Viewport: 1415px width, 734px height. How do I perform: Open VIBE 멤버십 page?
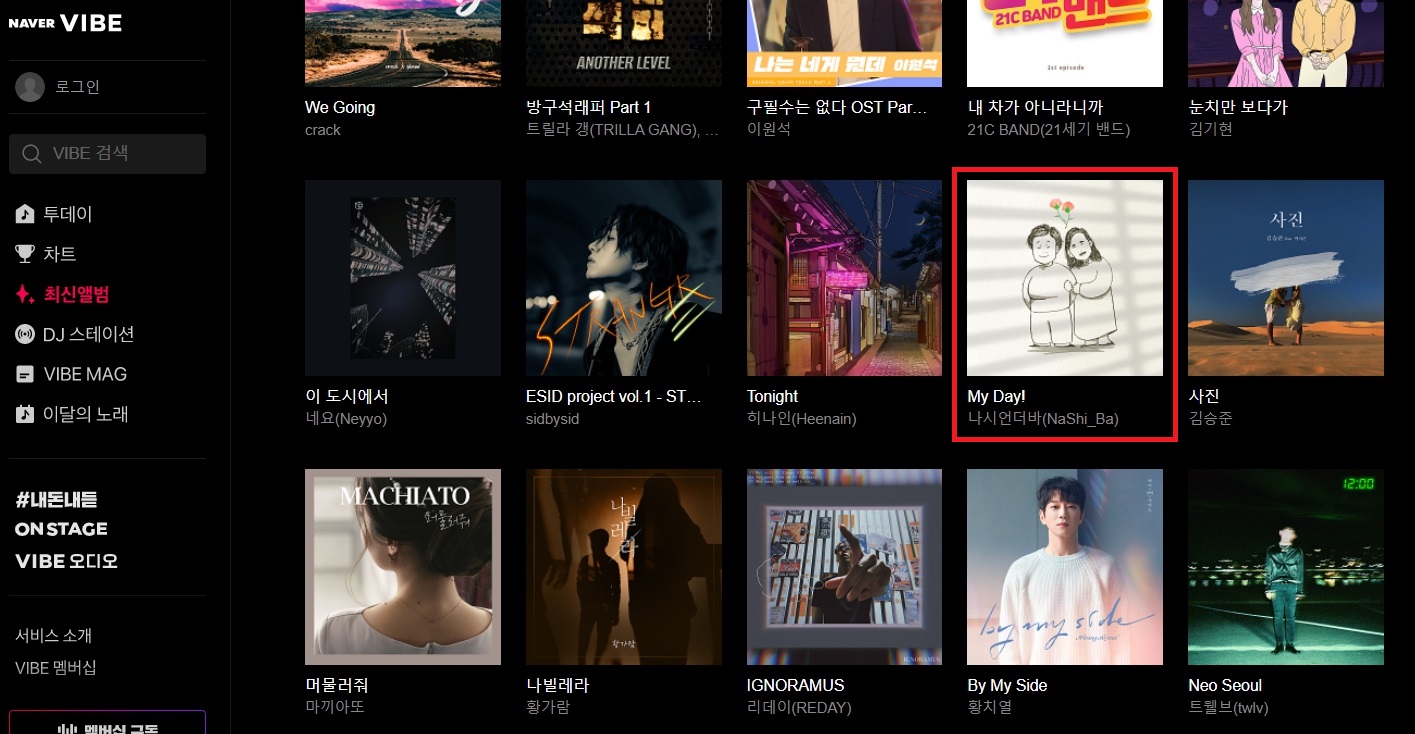tap(55, 668)
